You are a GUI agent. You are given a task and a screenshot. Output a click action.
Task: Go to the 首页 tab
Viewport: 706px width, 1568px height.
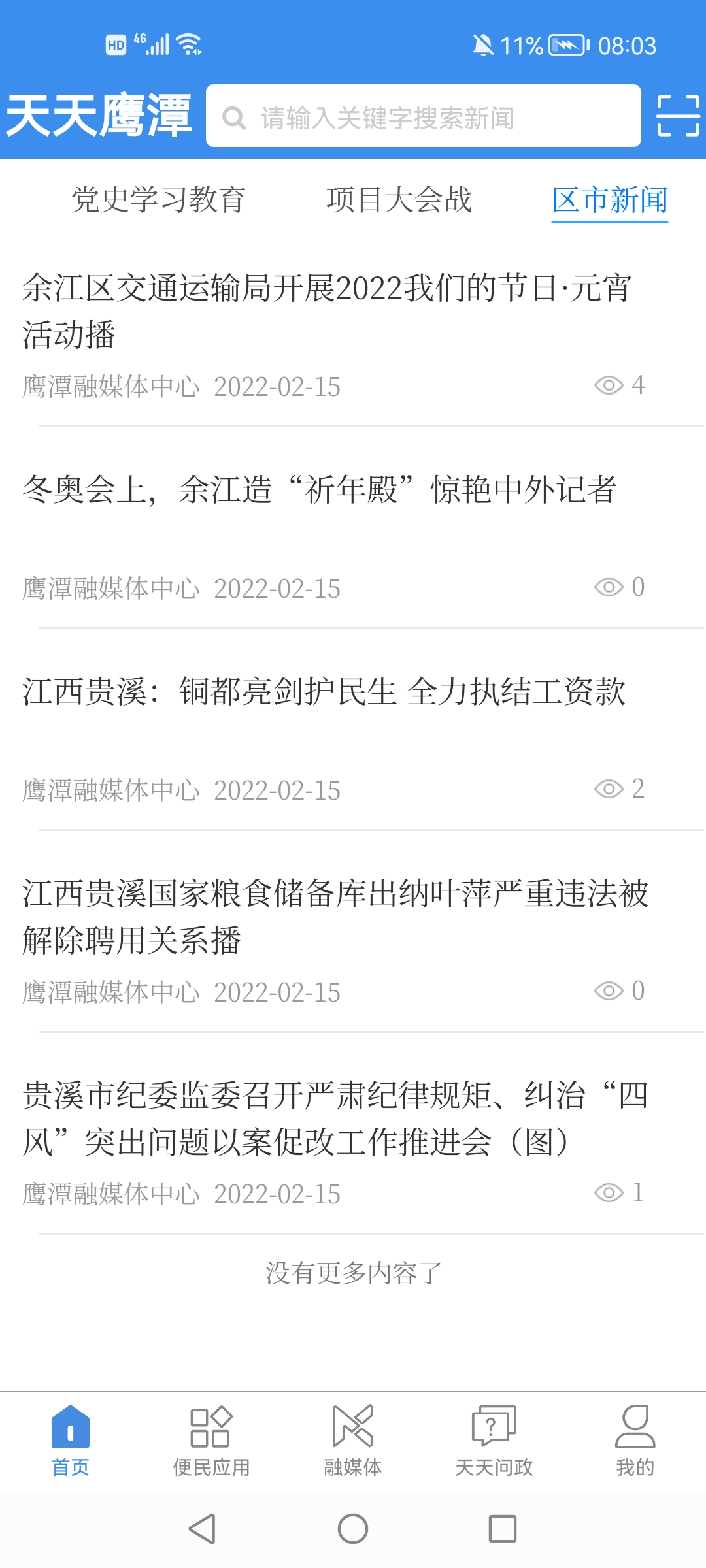click(x=71, y=1441)
